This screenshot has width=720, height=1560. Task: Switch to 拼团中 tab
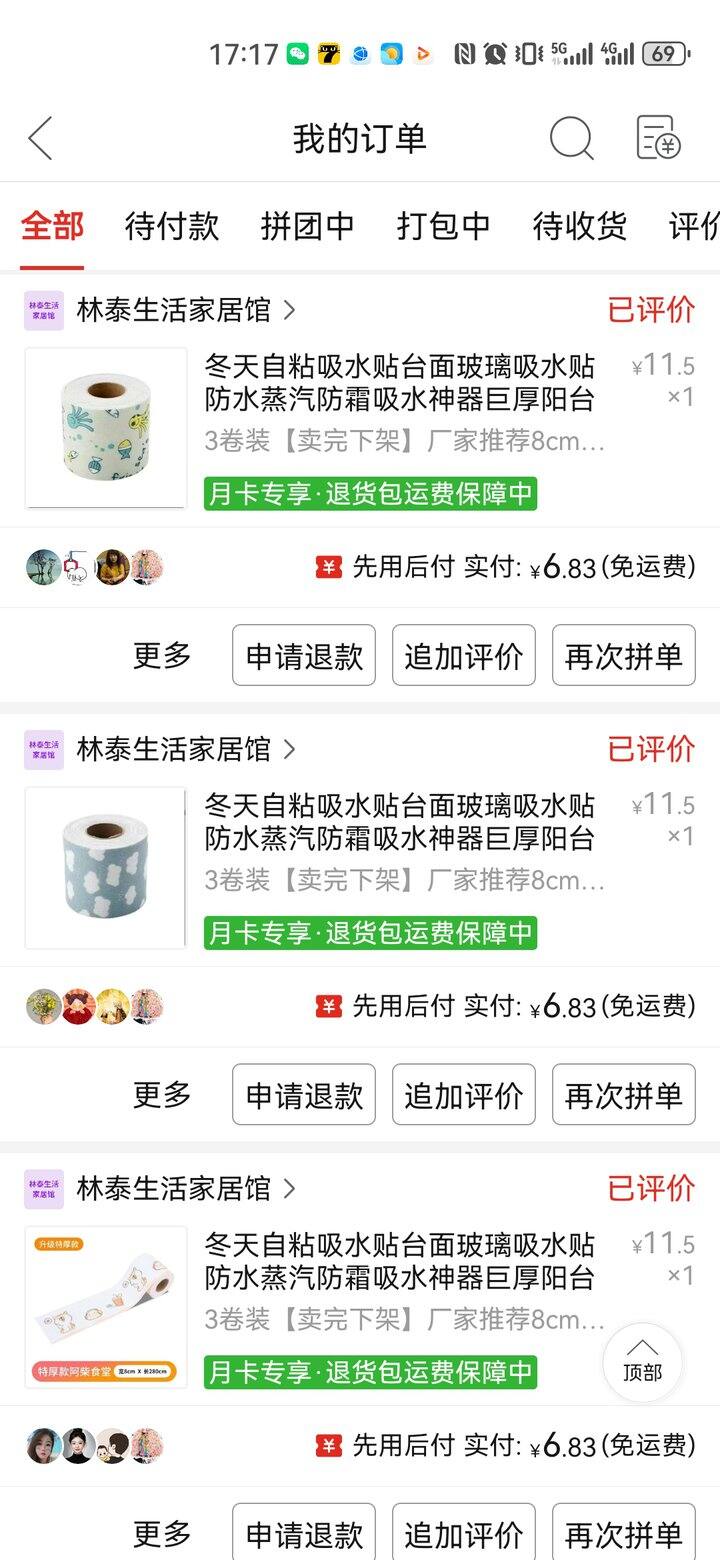click(x=307, y=226)
